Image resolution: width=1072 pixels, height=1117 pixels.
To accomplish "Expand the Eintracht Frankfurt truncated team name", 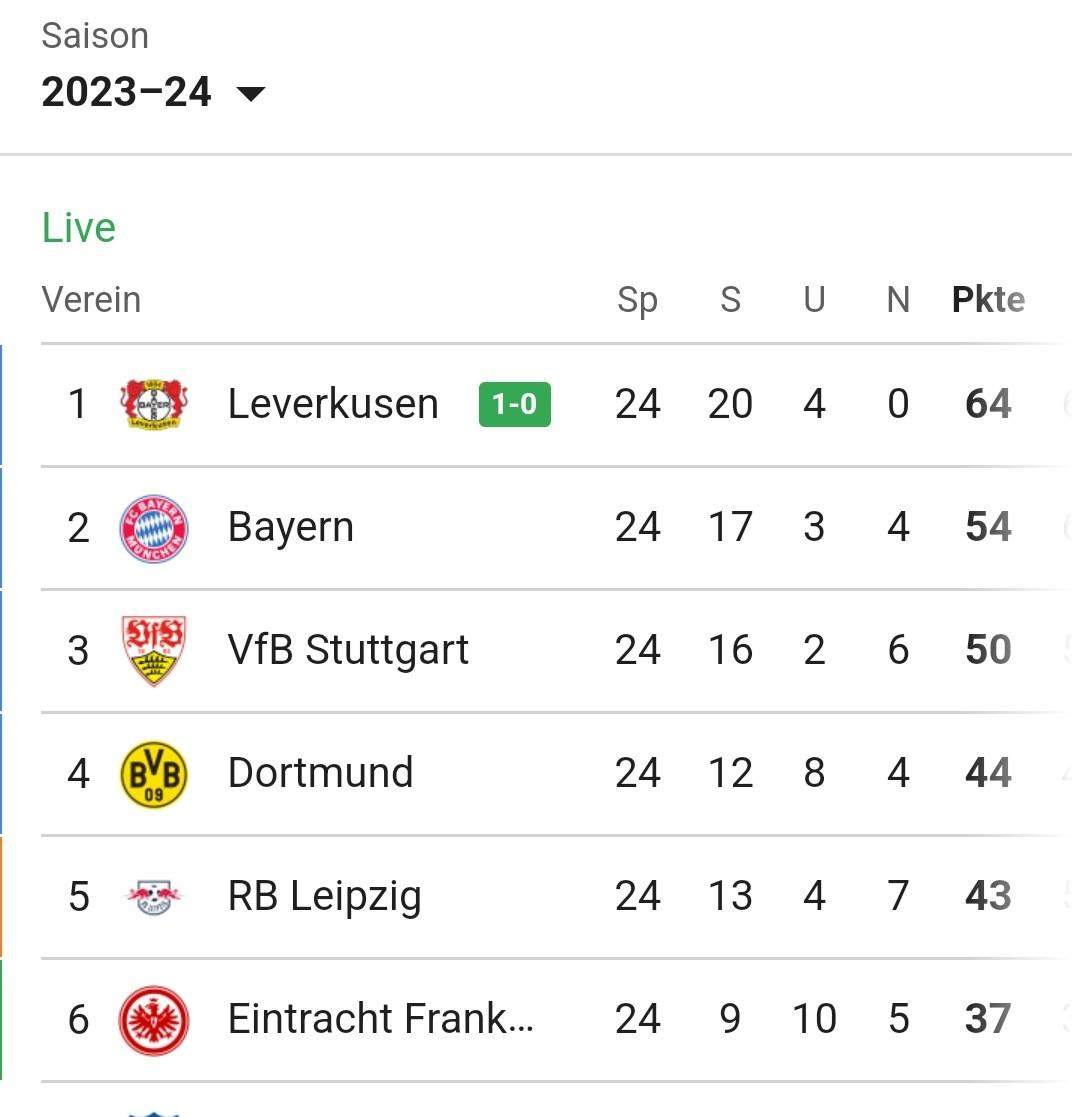I will coord(380,1018).
